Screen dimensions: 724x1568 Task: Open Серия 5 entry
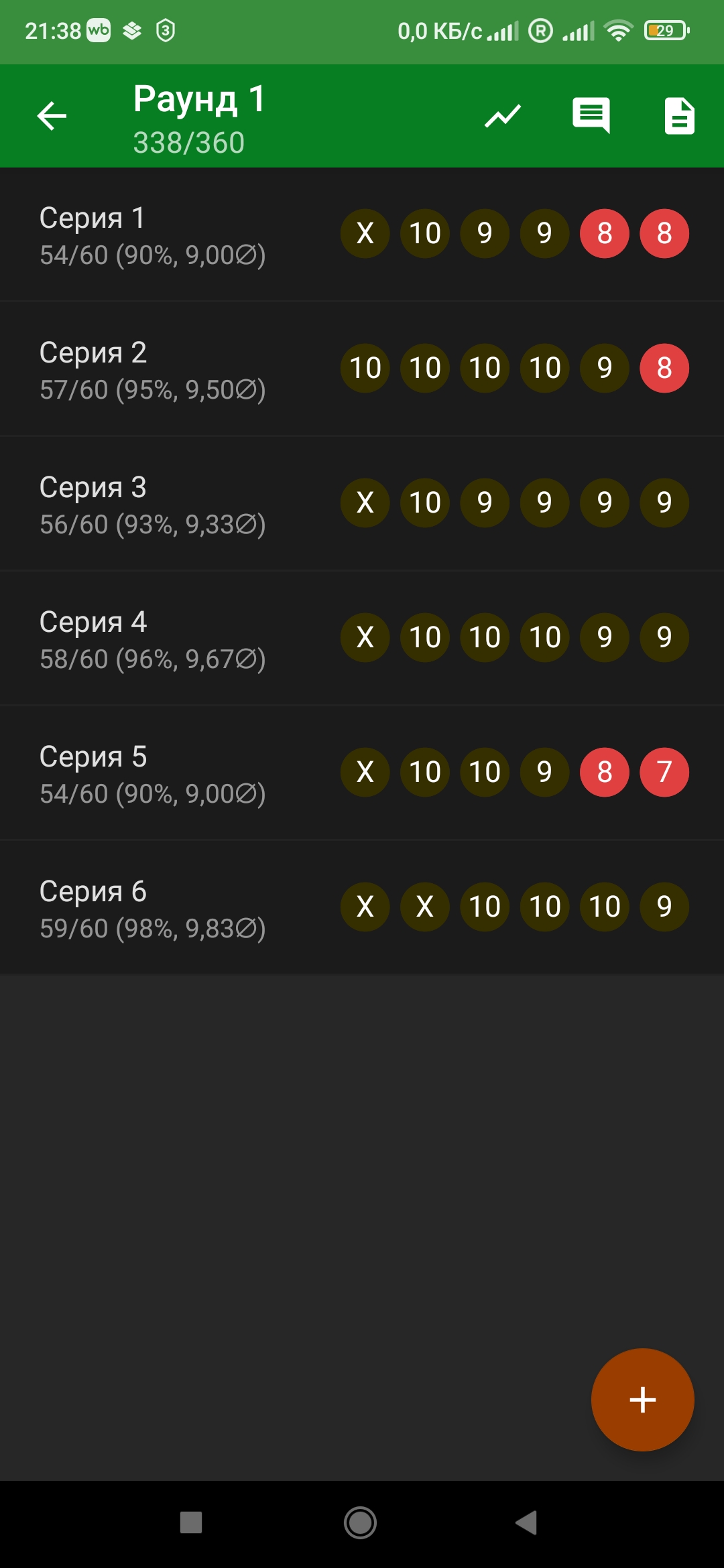point(362,773)
